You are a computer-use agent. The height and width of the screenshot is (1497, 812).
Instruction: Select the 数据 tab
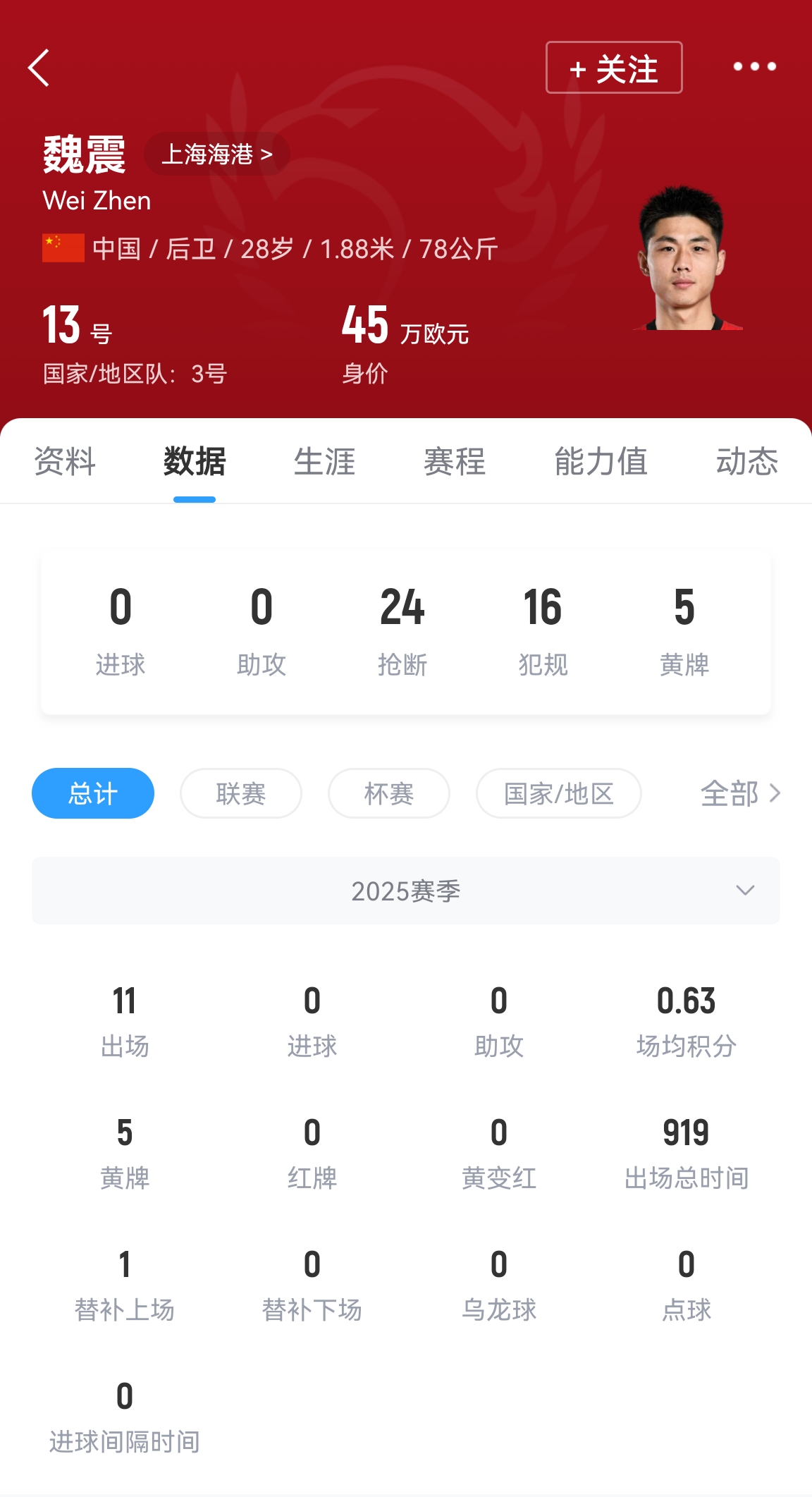(195, 462)
